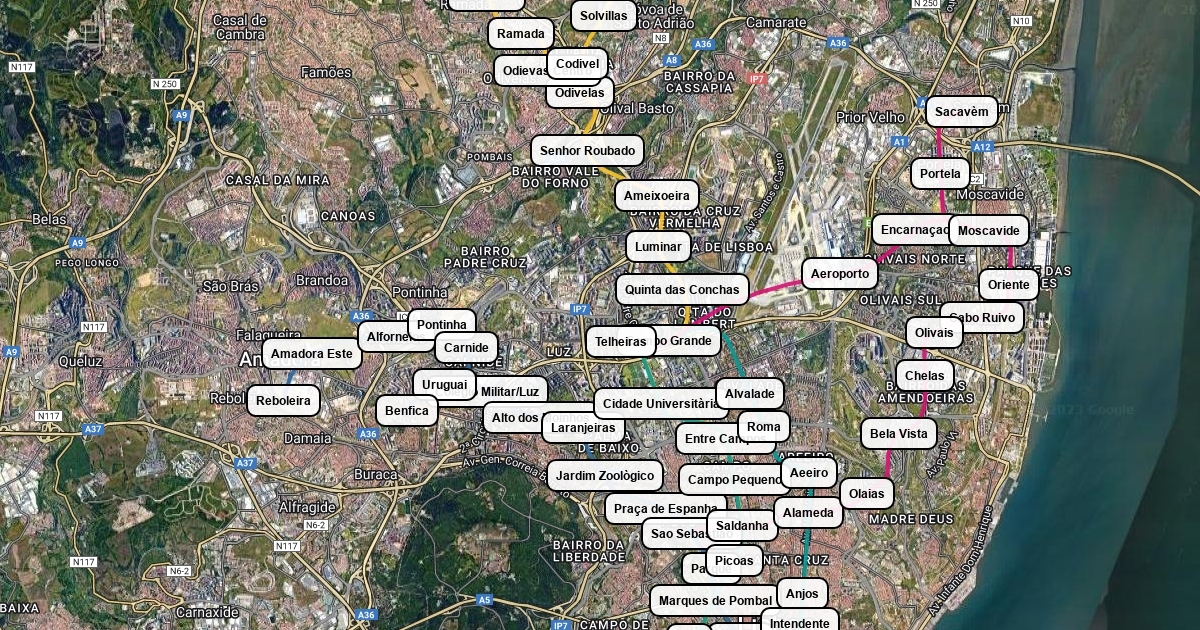Tap the Amadora Este station marker
Viewport: 1200px width, 630px height.
pyautogui.click(x=311, y=354)
